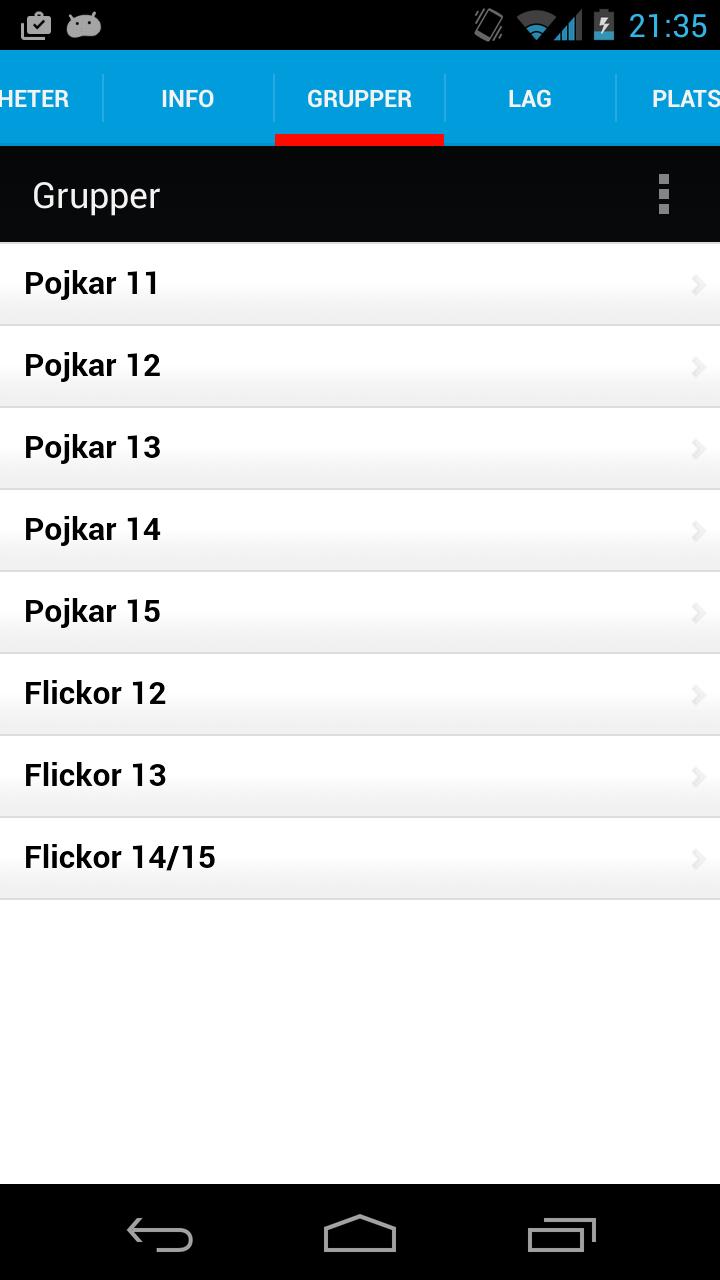
Task: Open the Flickor 14/15 group
Action: pos(360,858)
